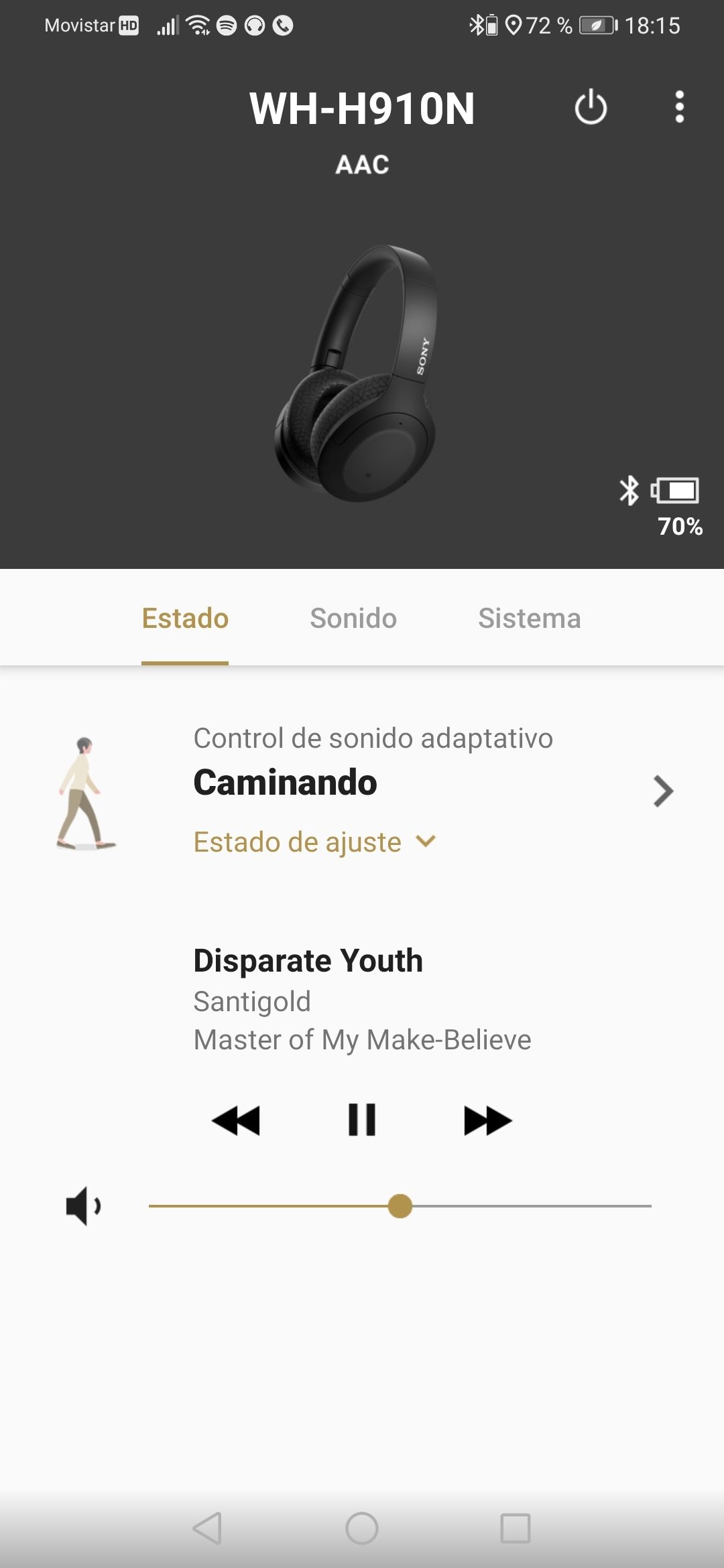Expand the Estado de ajuste section
724x1568 pixels.
click(x=314, y=842)
